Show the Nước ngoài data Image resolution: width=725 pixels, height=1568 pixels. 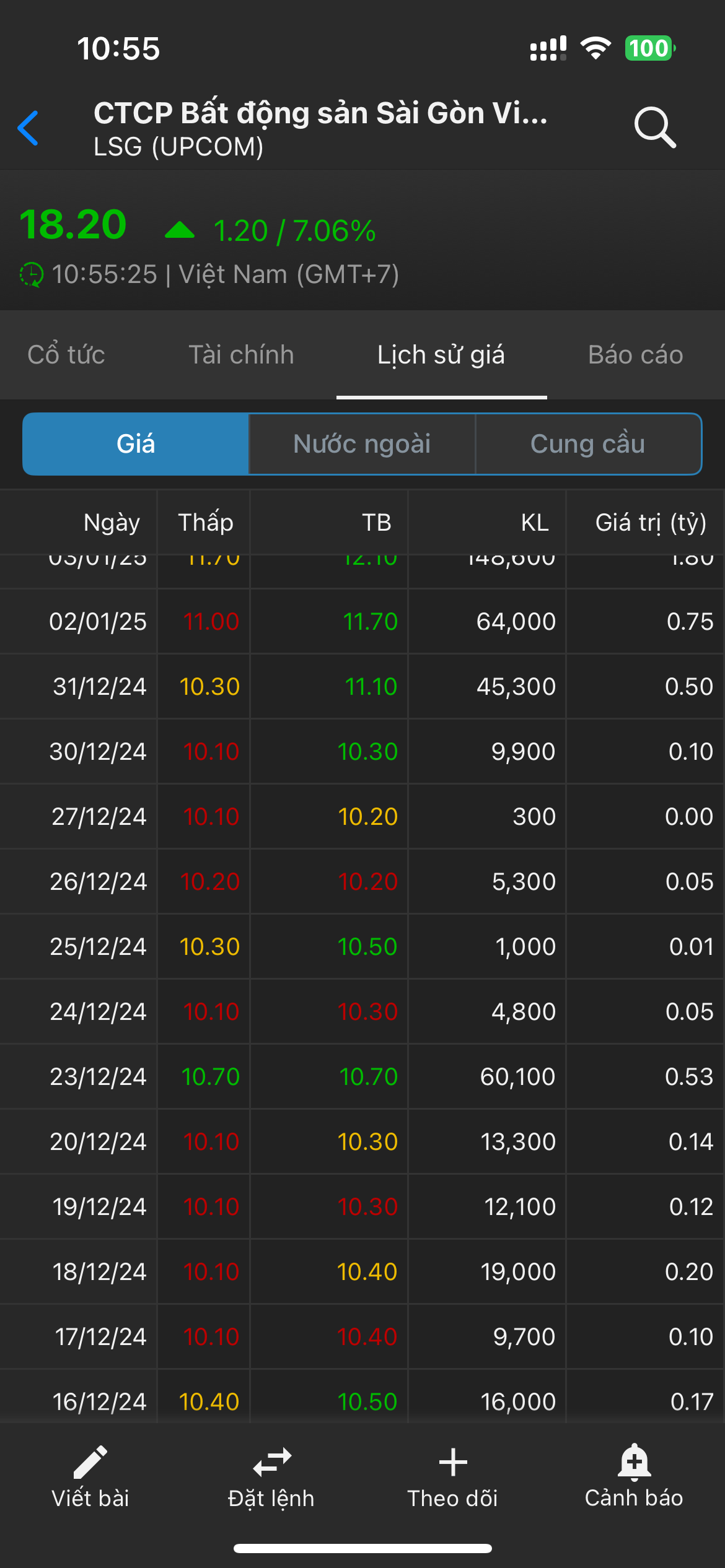click(x=362, y=444)
